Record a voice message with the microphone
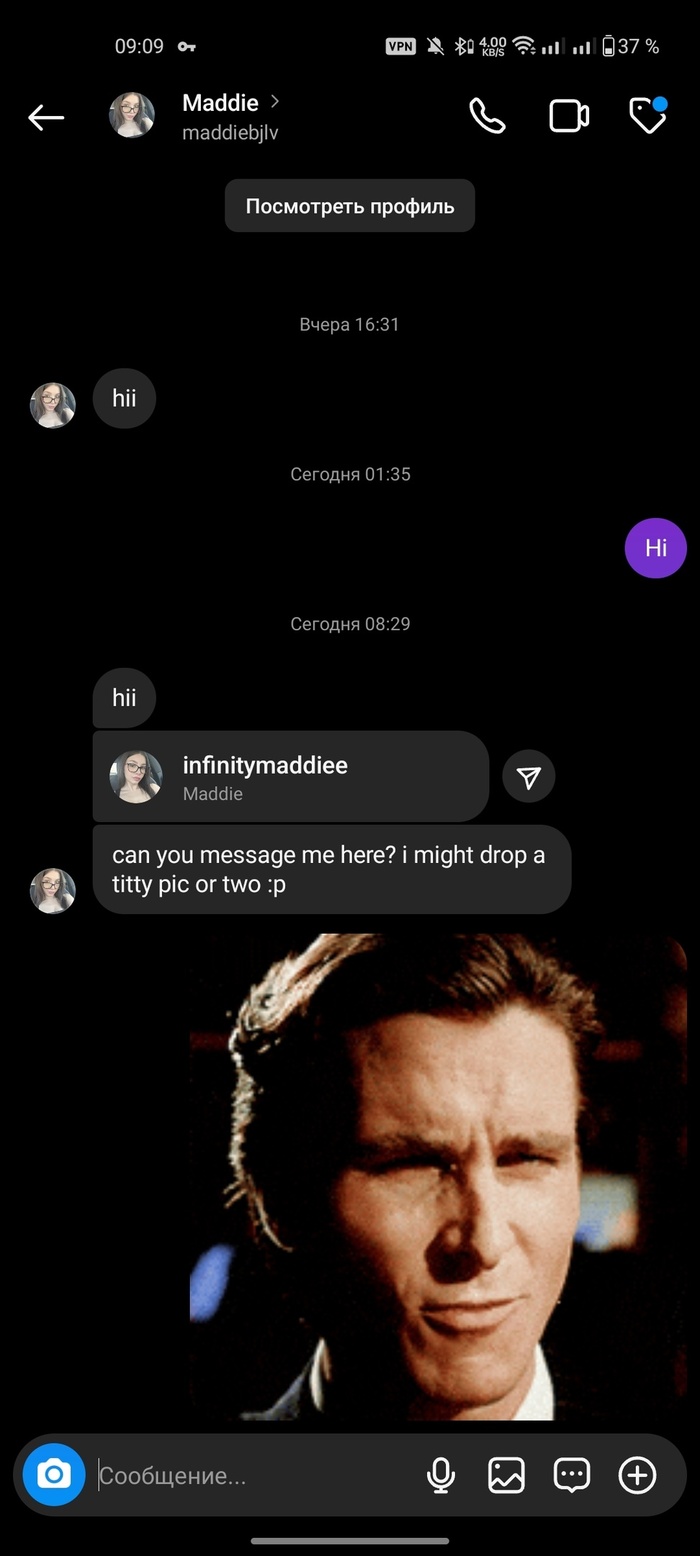The image size is (700, 1556). pos(441,1475)
